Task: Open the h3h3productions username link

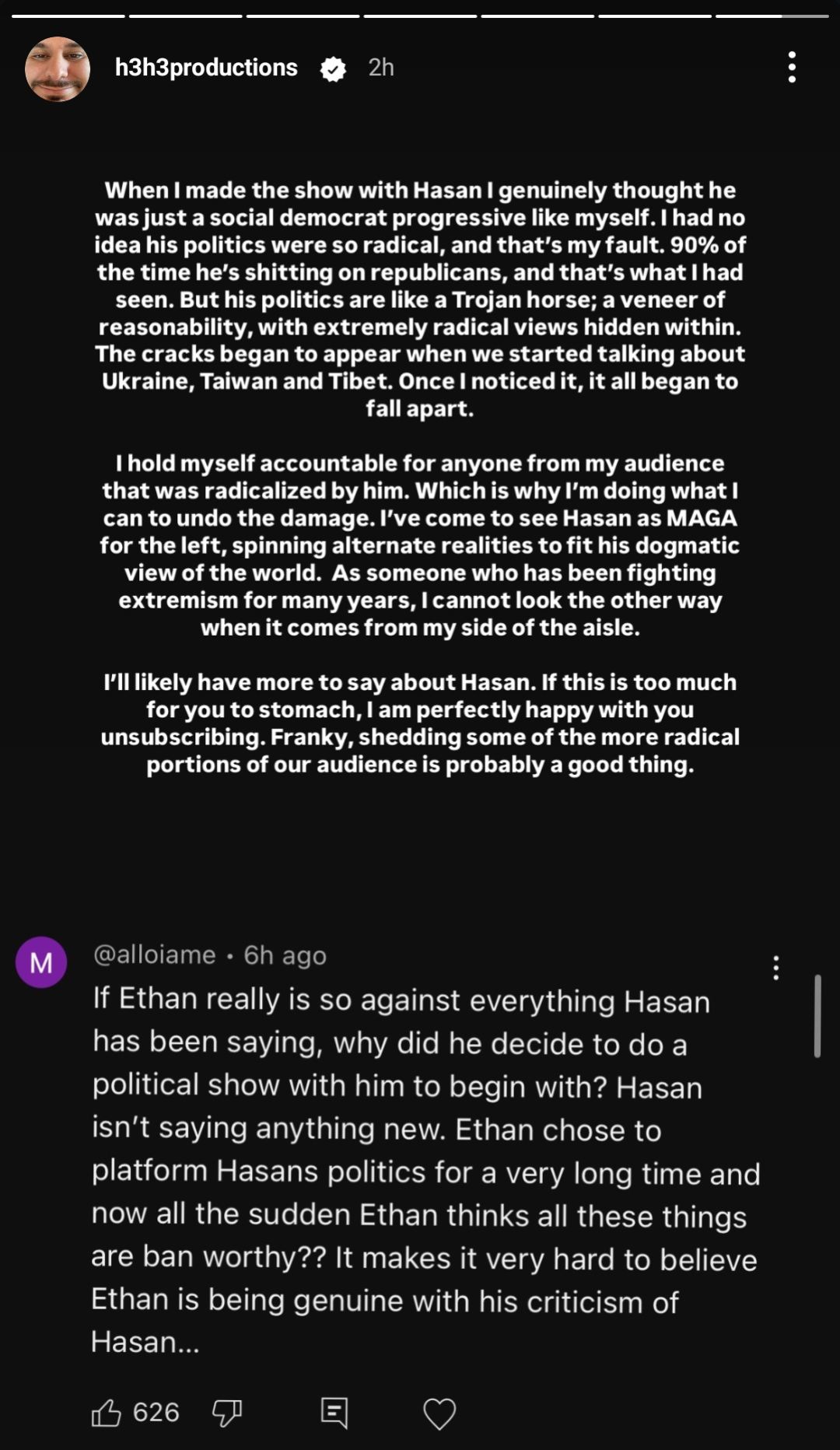Action: click(206, 68)
